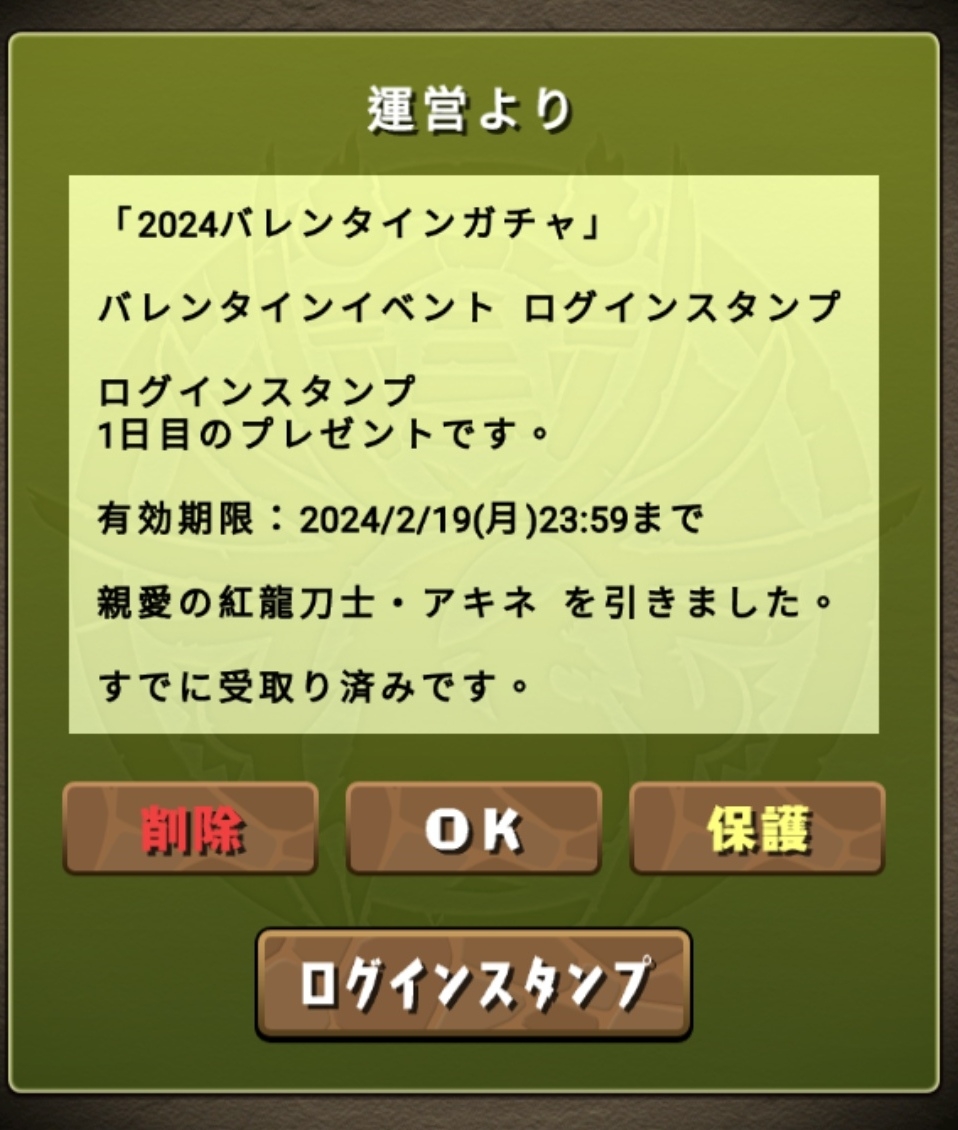The height and width of the screenshot is (1130, 958).
Task: Protect this mail with the 保護 button
Action: pos(757,828)
